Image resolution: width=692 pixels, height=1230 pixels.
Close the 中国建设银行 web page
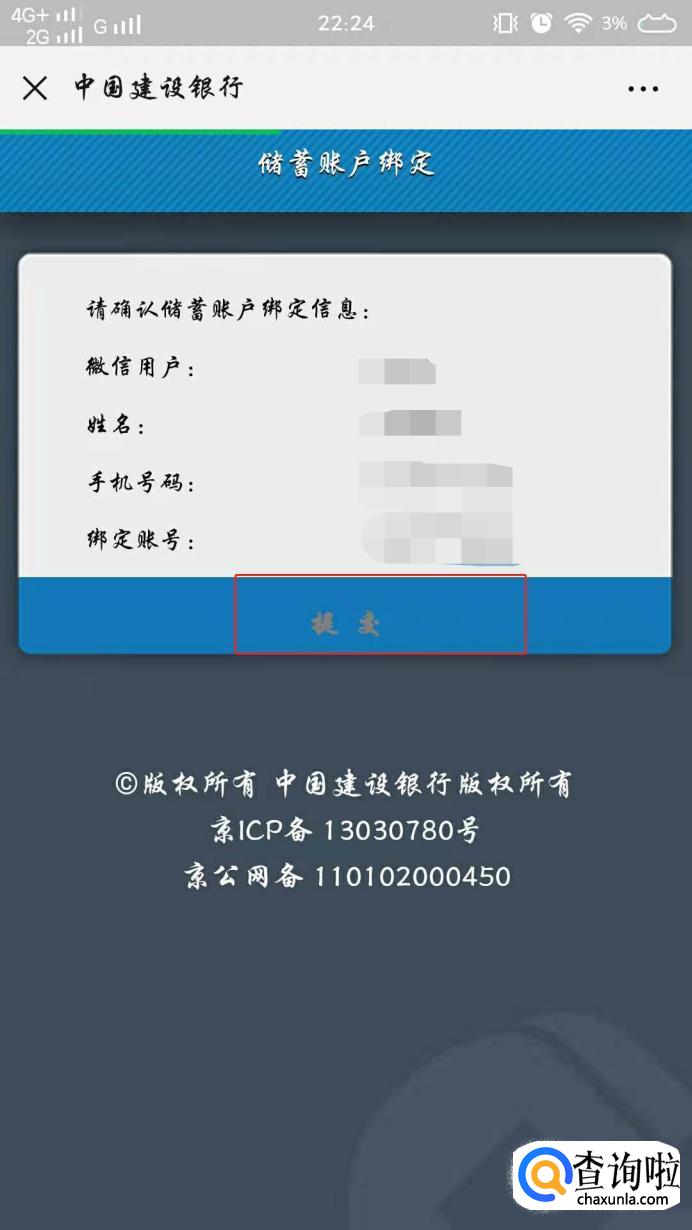35,88
